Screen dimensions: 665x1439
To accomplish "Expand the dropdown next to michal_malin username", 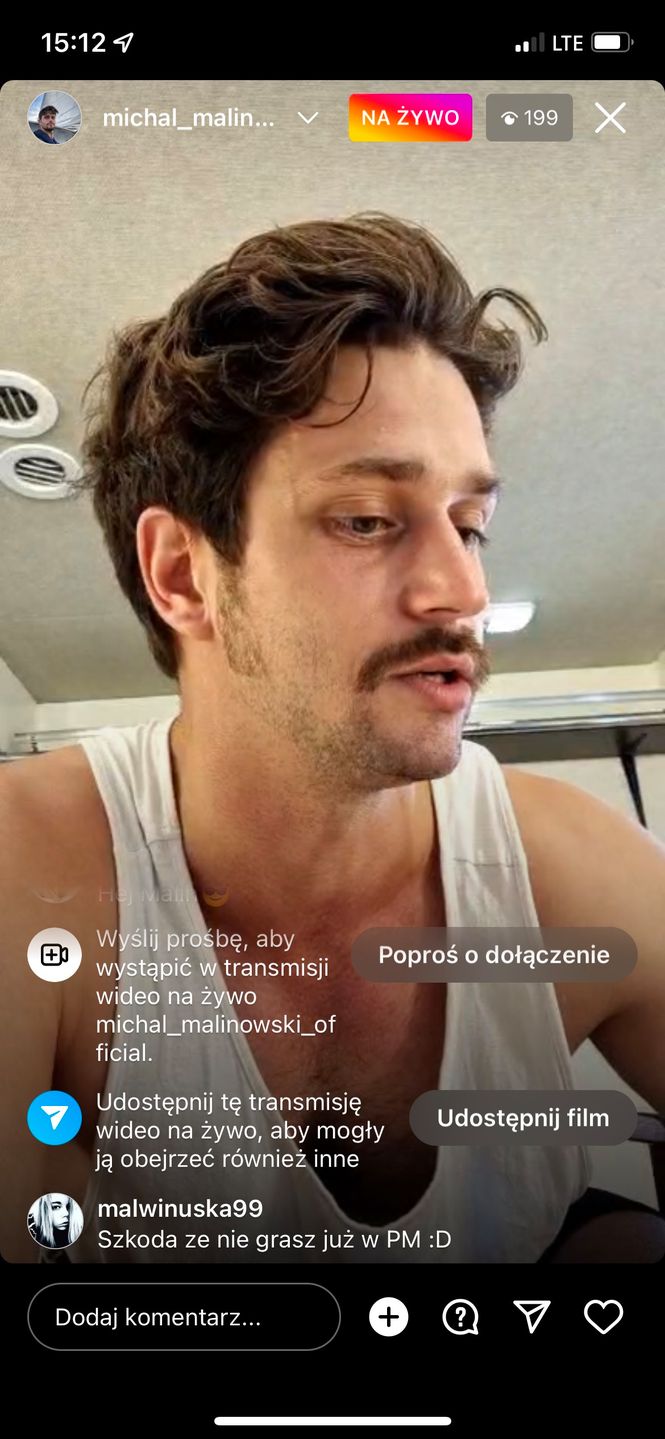I will click(308, 118).
